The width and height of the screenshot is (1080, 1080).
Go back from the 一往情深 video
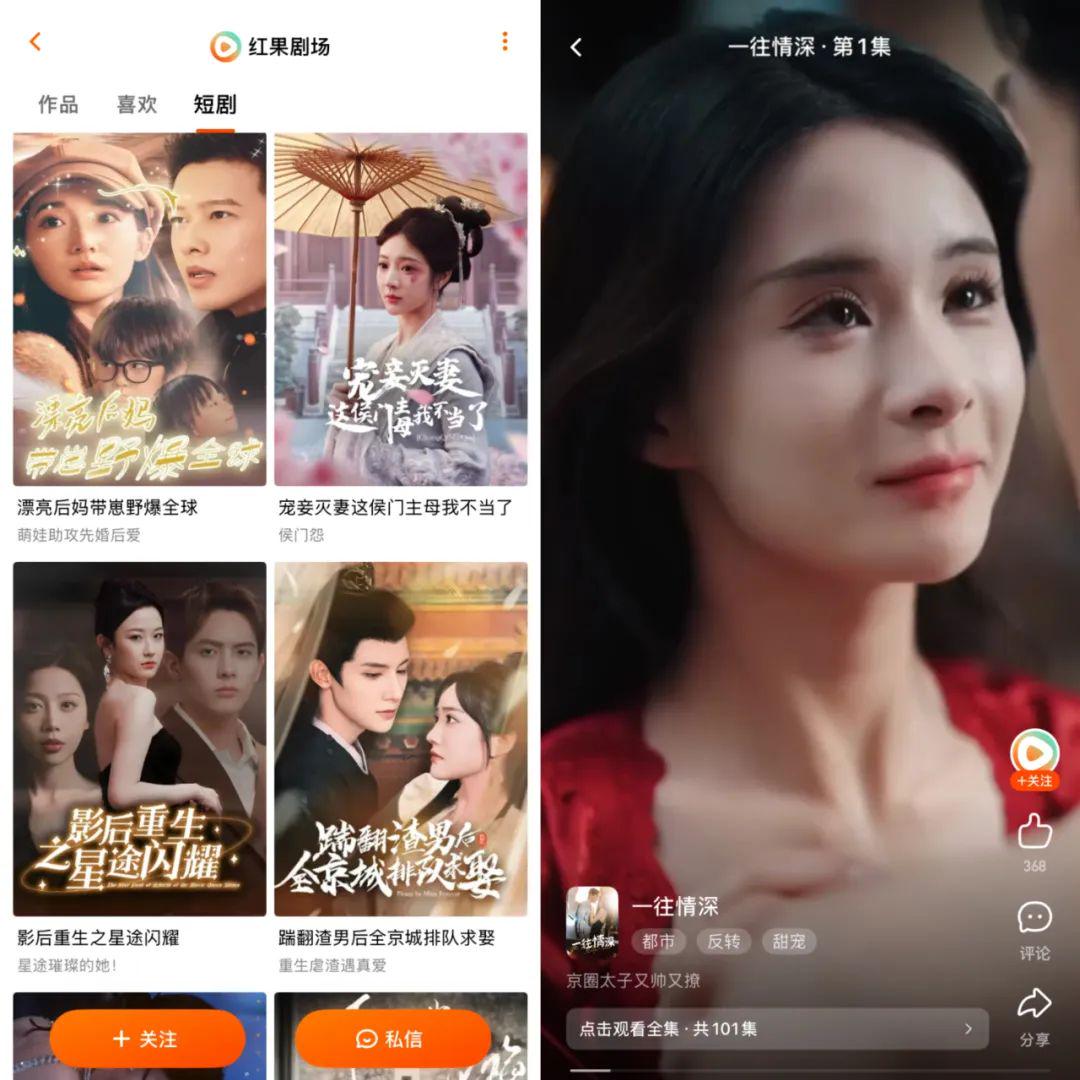[576, 47]
